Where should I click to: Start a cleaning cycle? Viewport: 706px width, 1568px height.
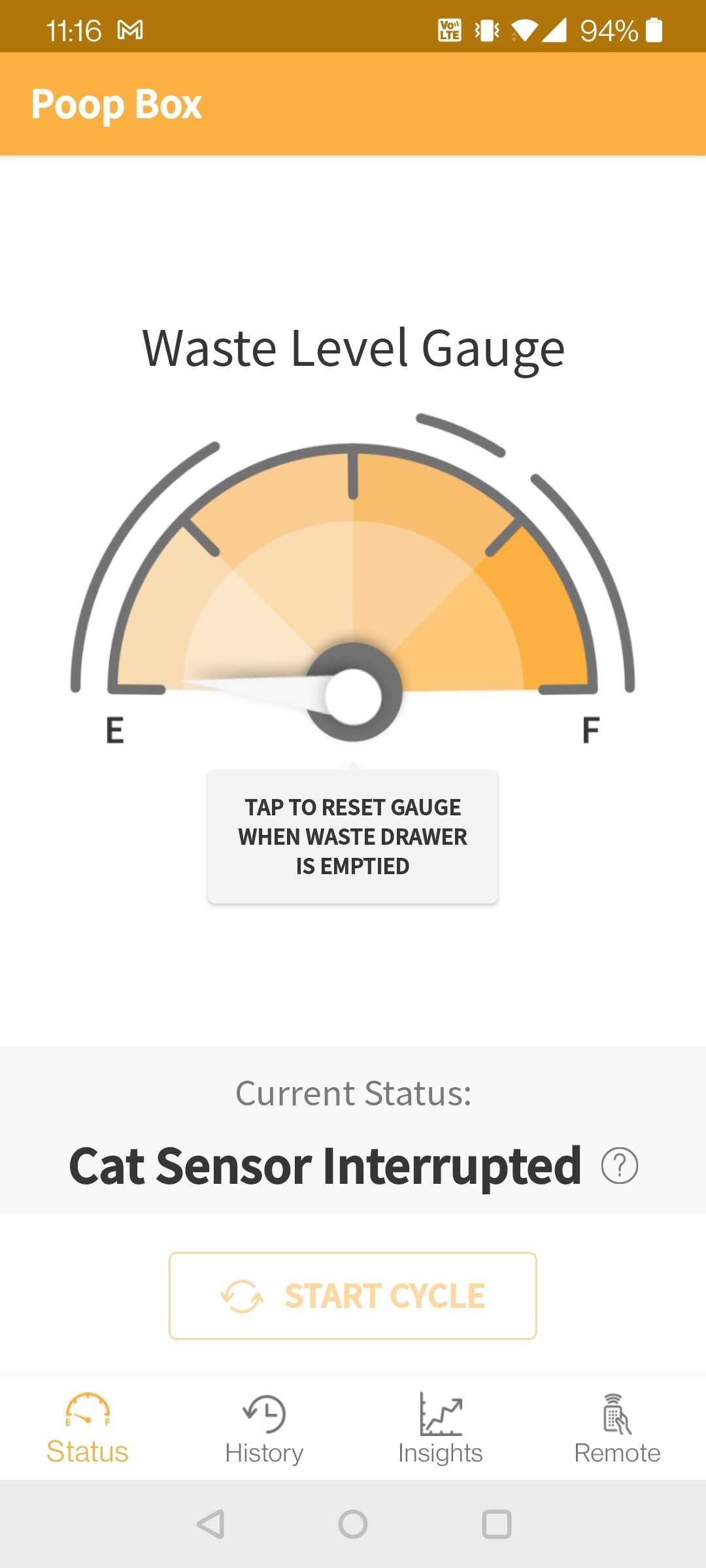click(353, 1296)
